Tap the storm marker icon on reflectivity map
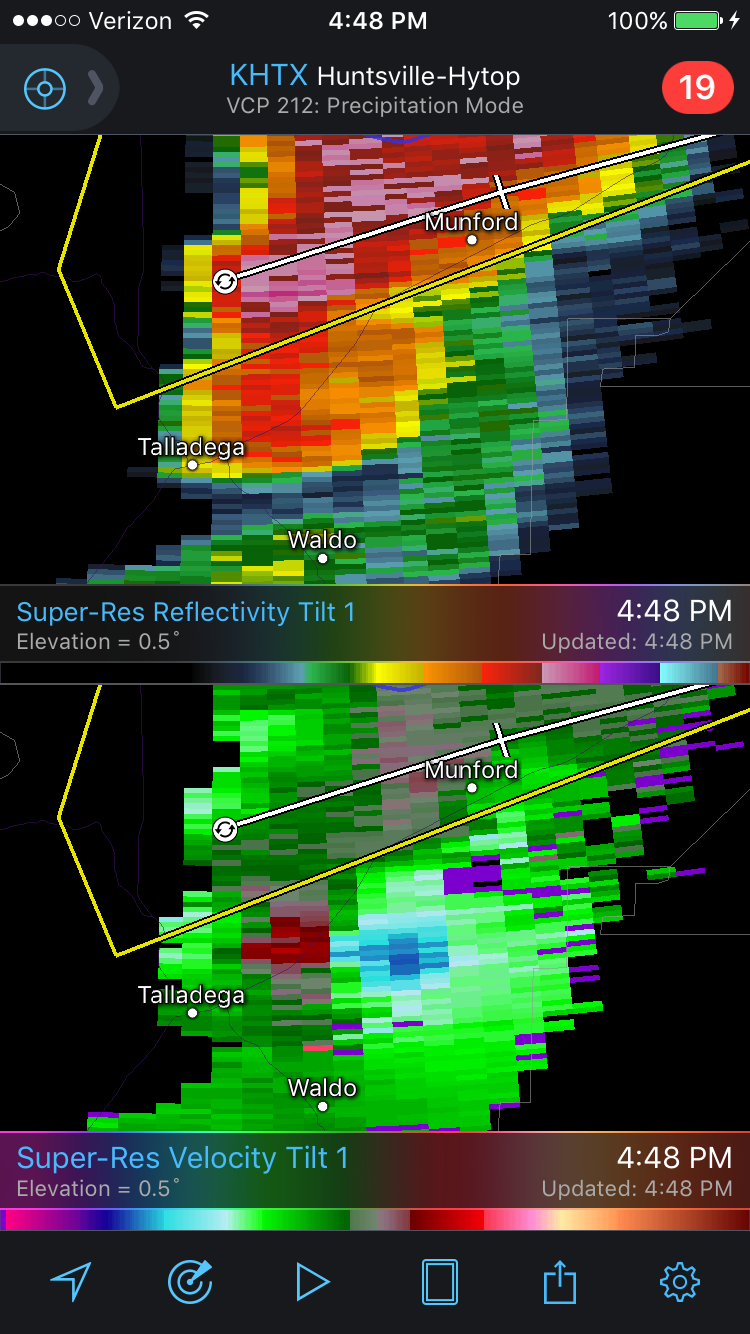Viewport: 750px width, 1334px height. (226, 282)
